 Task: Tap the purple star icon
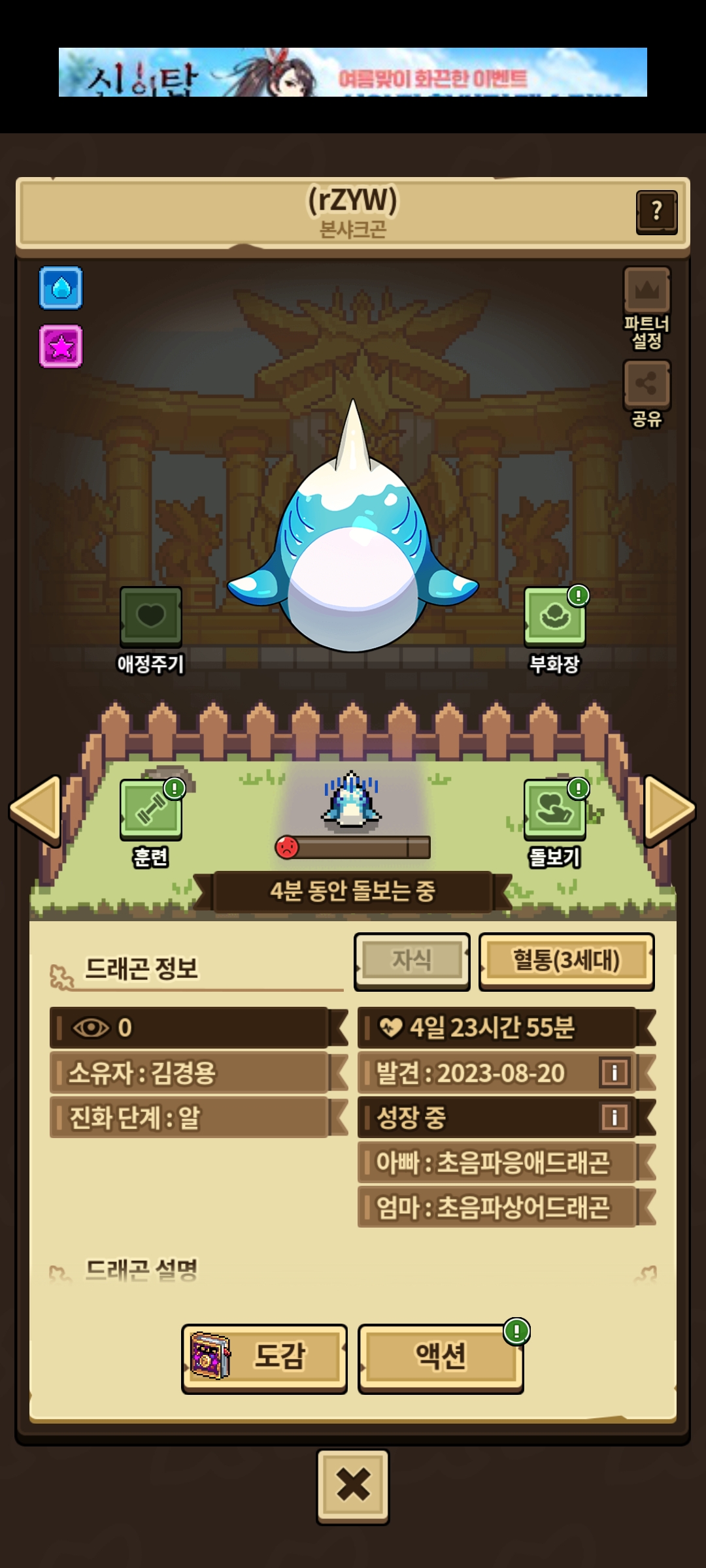tap(61, 346)
